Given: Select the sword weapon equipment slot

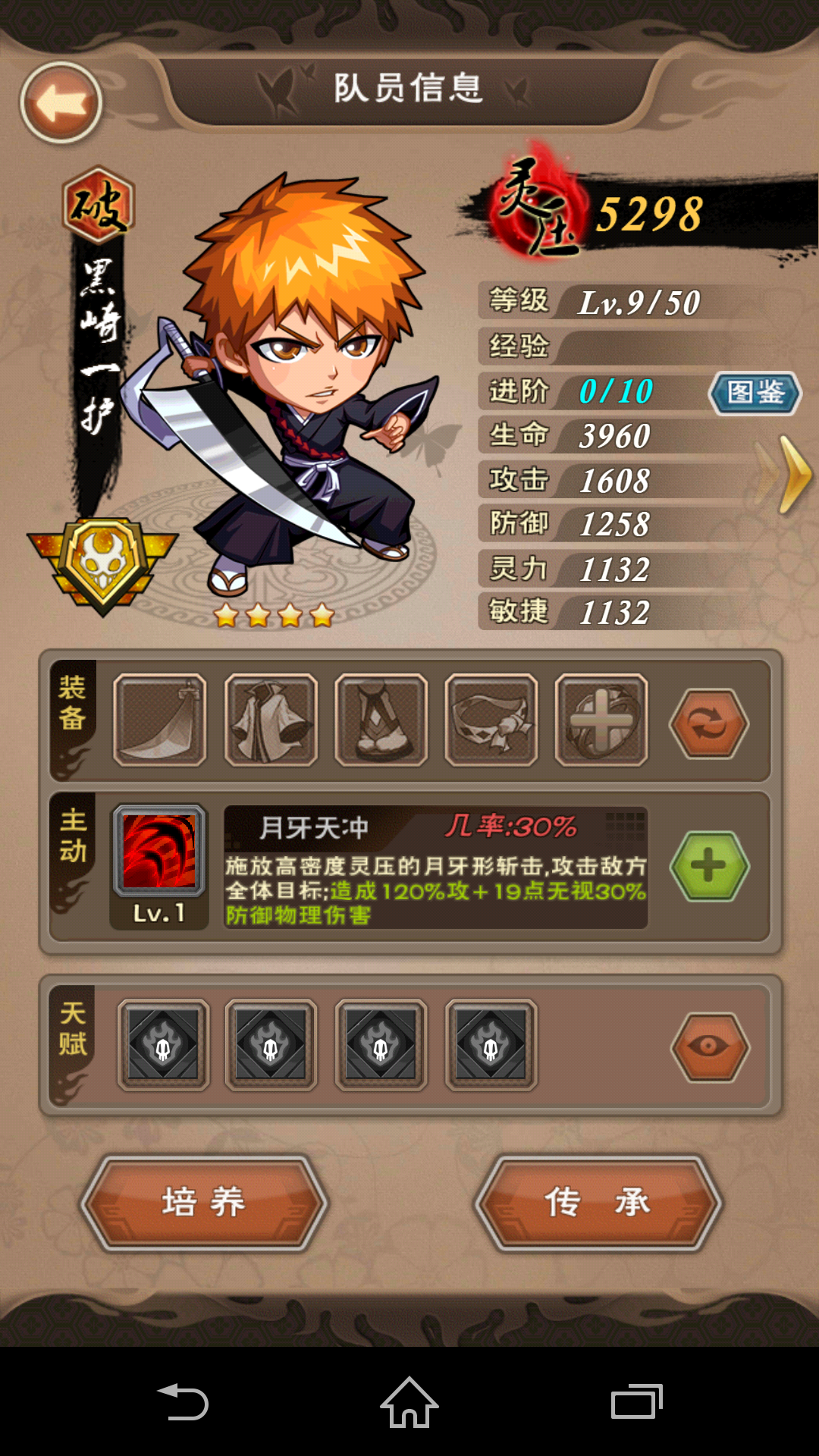Looking at the screenshot, I should [x=160, y=720].
